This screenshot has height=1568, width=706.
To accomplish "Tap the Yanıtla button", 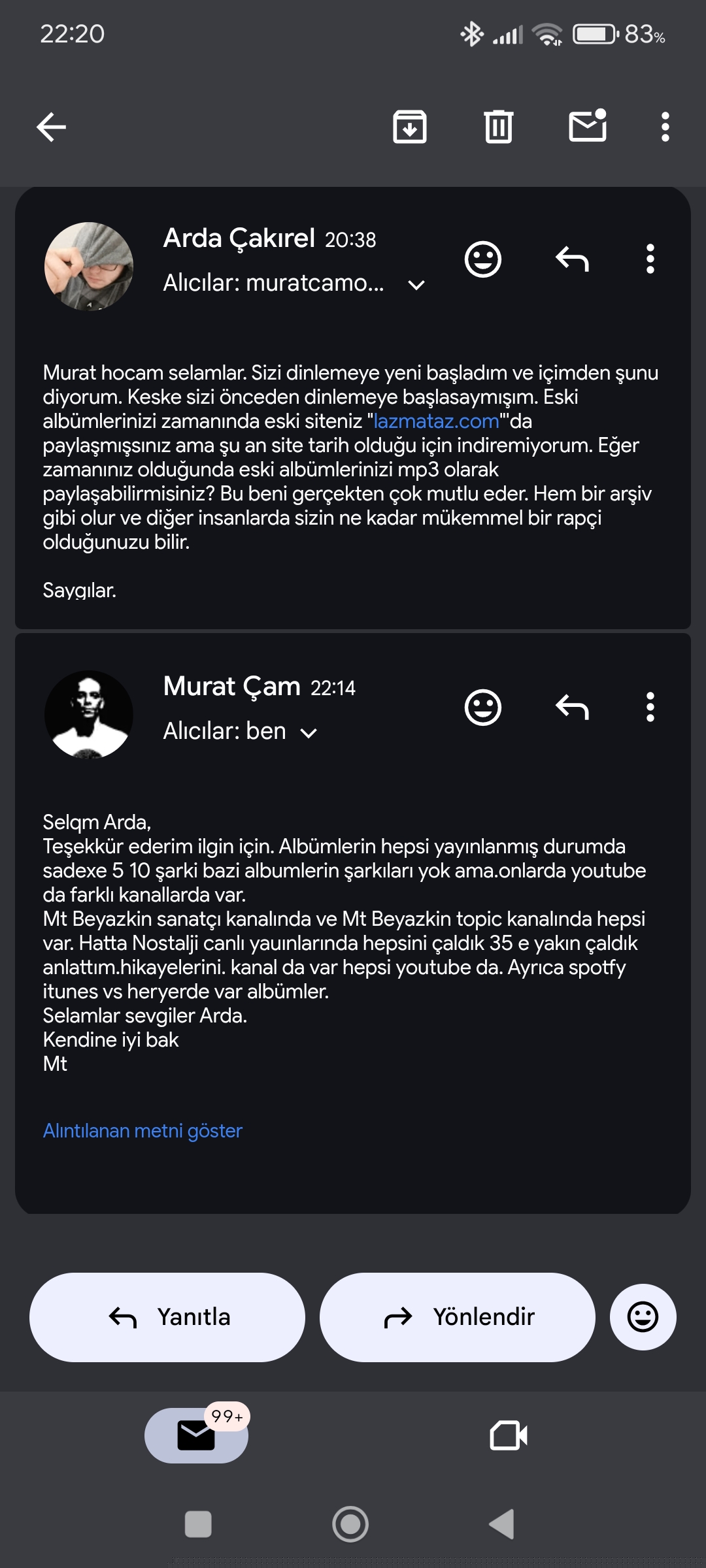I will tap(167, 1317).
